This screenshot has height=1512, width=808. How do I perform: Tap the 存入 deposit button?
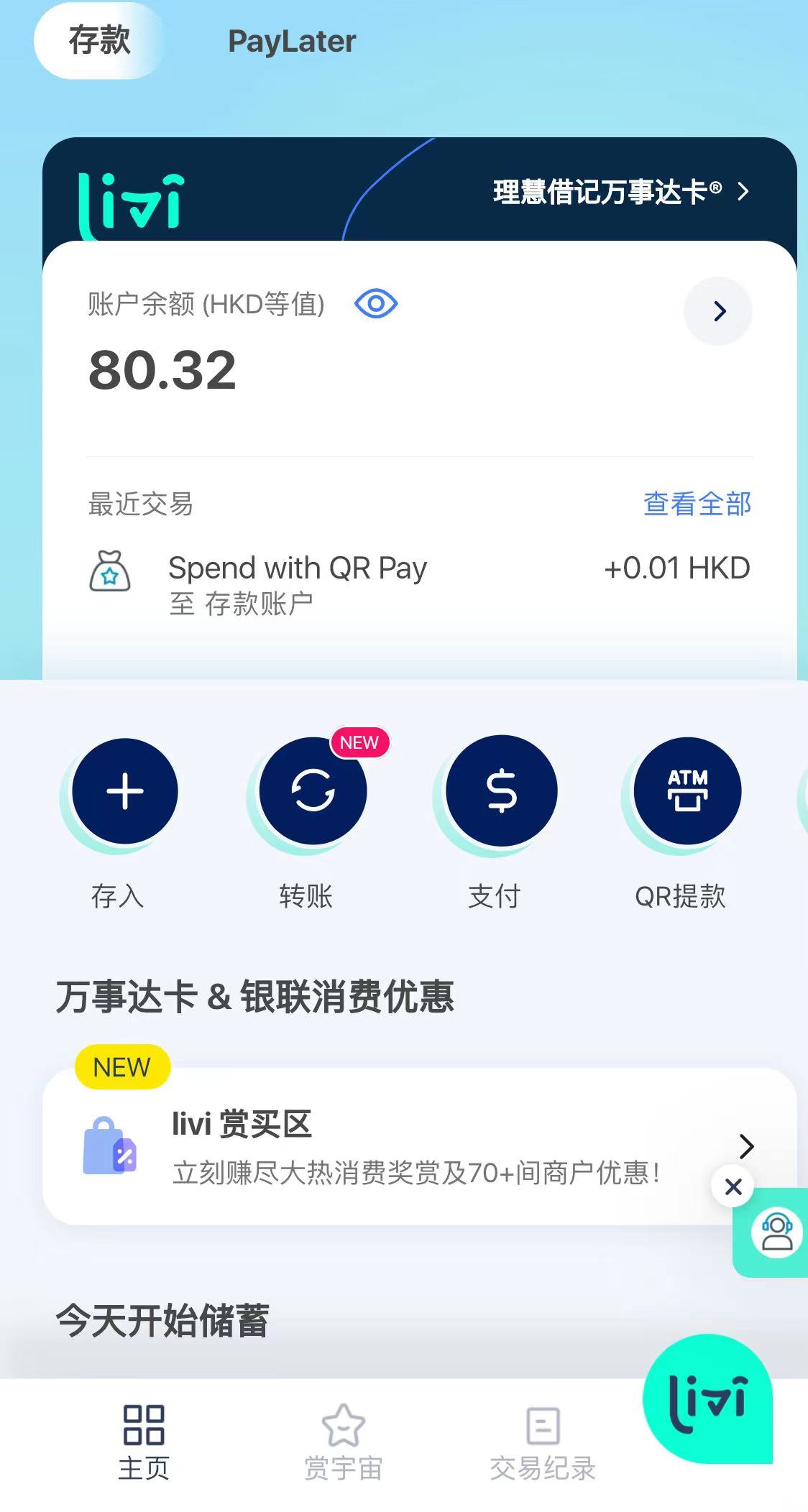pyautogui.click(x=125, y=792)
